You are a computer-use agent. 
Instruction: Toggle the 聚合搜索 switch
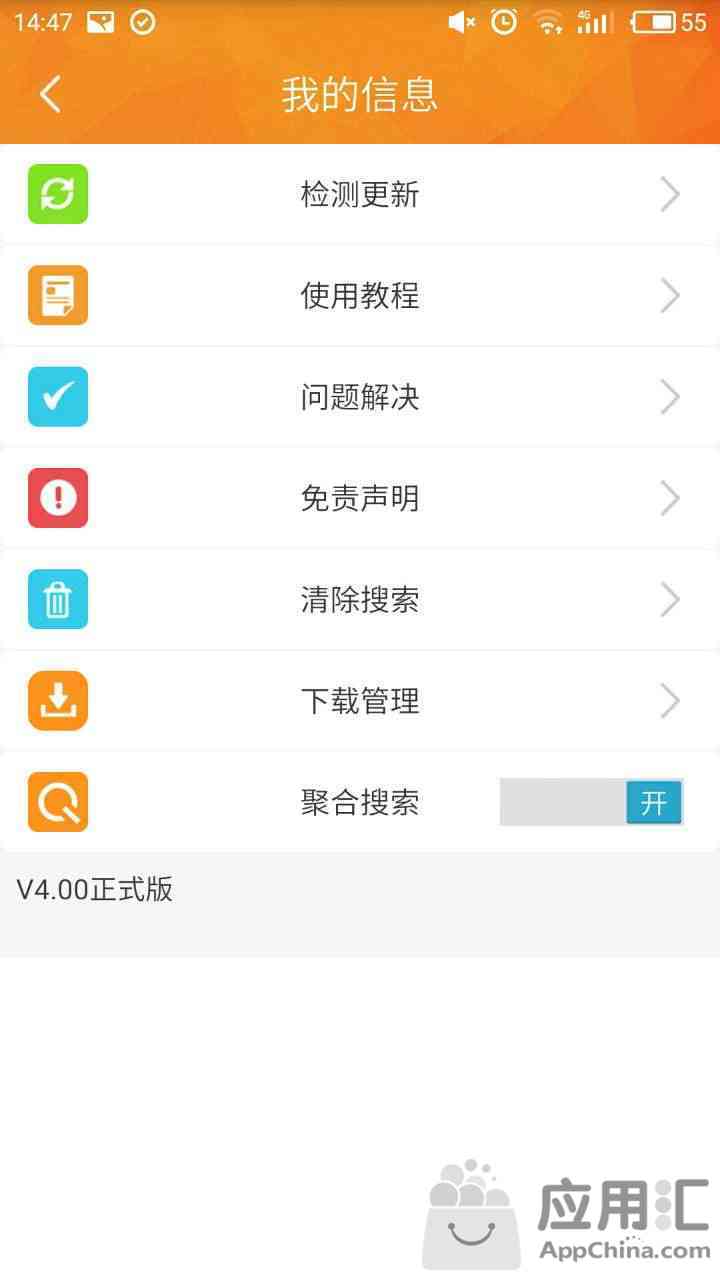pyautogui.click(x=591, y=802)
